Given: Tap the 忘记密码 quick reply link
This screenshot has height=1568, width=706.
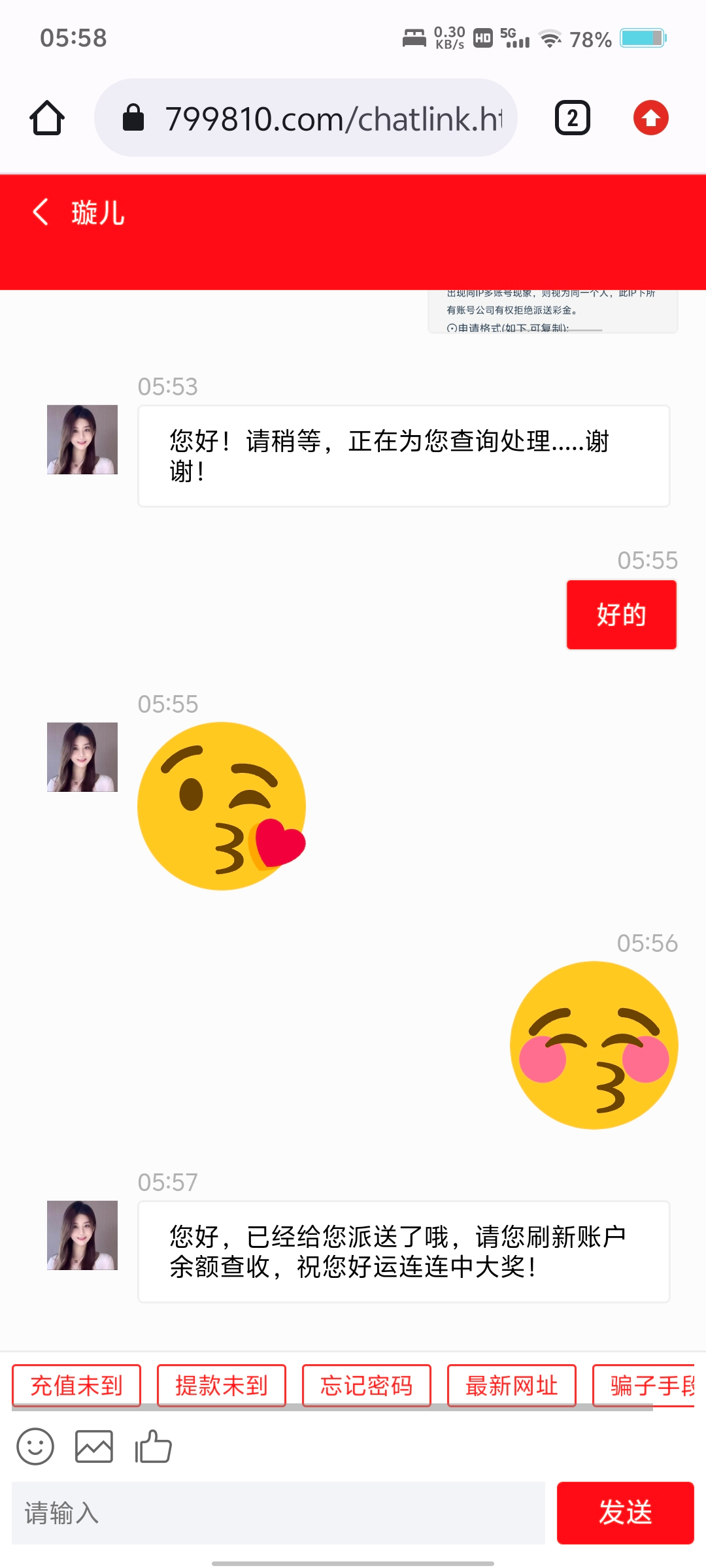Looking at the screenshot, I should (366, 1385).
